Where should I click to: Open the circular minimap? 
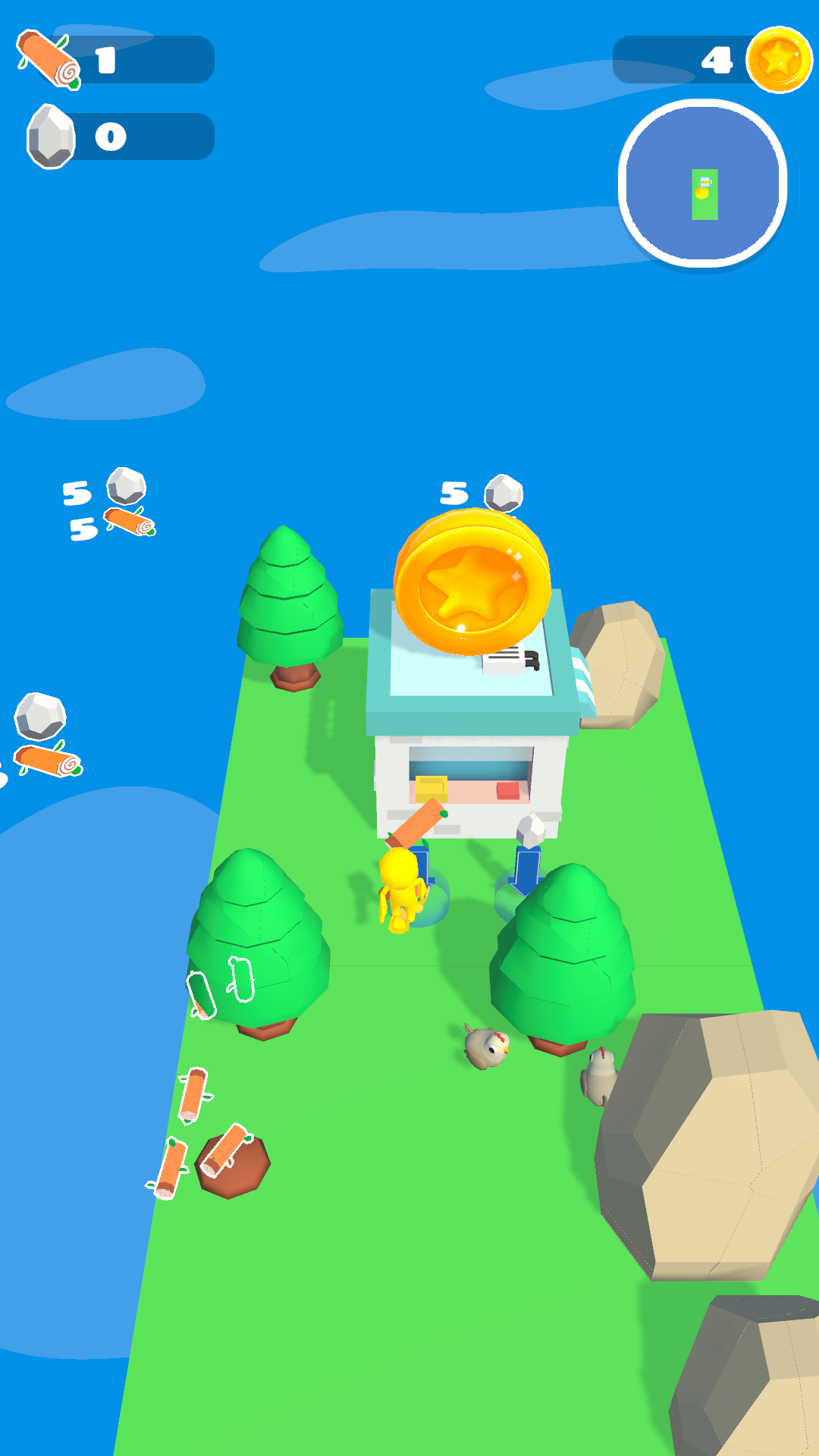[702, 184]
